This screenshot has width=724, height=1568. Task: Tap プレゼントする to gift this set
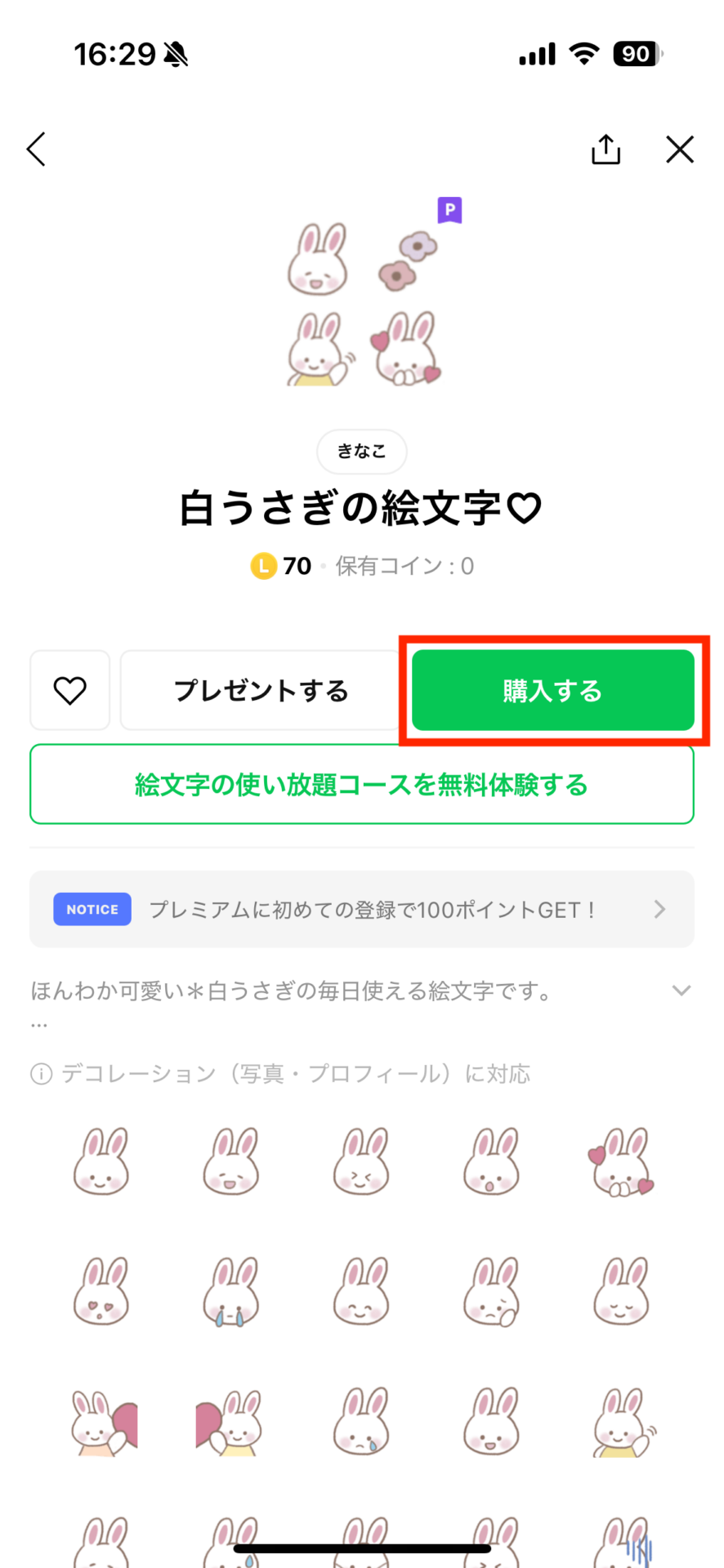[261, 690]
